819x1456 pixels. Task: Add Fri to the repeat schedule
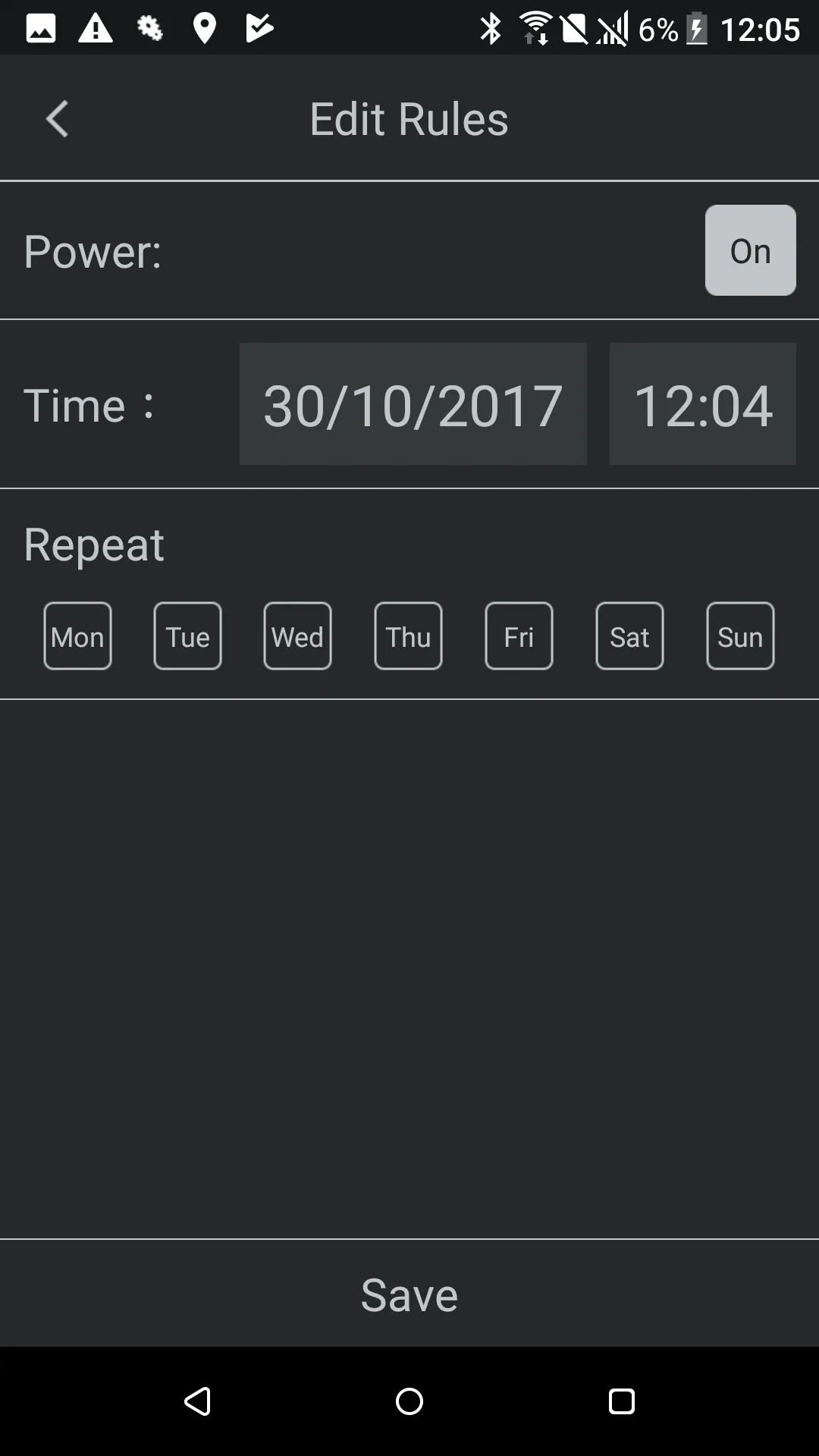(519, 636)
